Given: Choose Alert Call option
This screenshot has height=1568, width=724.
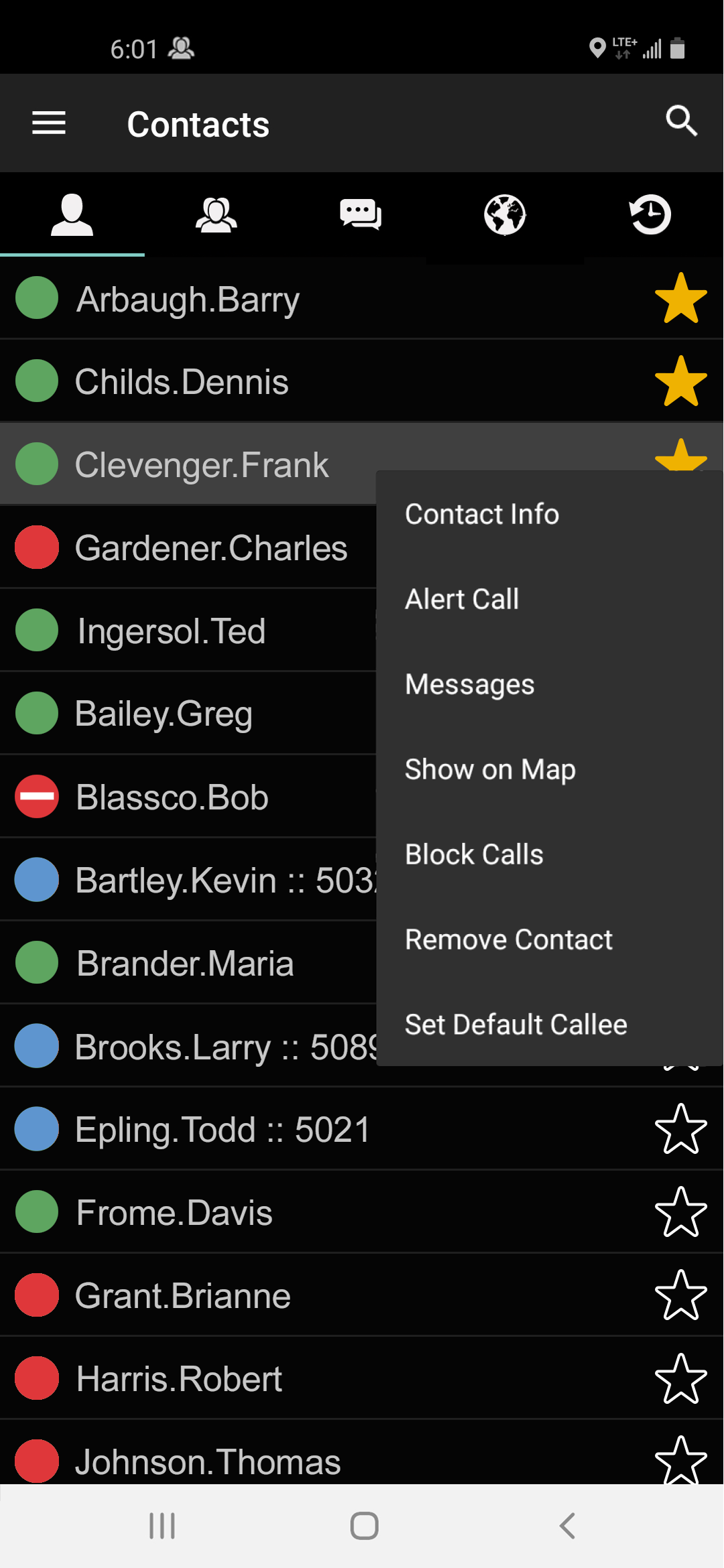Looking at the screenshot, I should [462, 599].
